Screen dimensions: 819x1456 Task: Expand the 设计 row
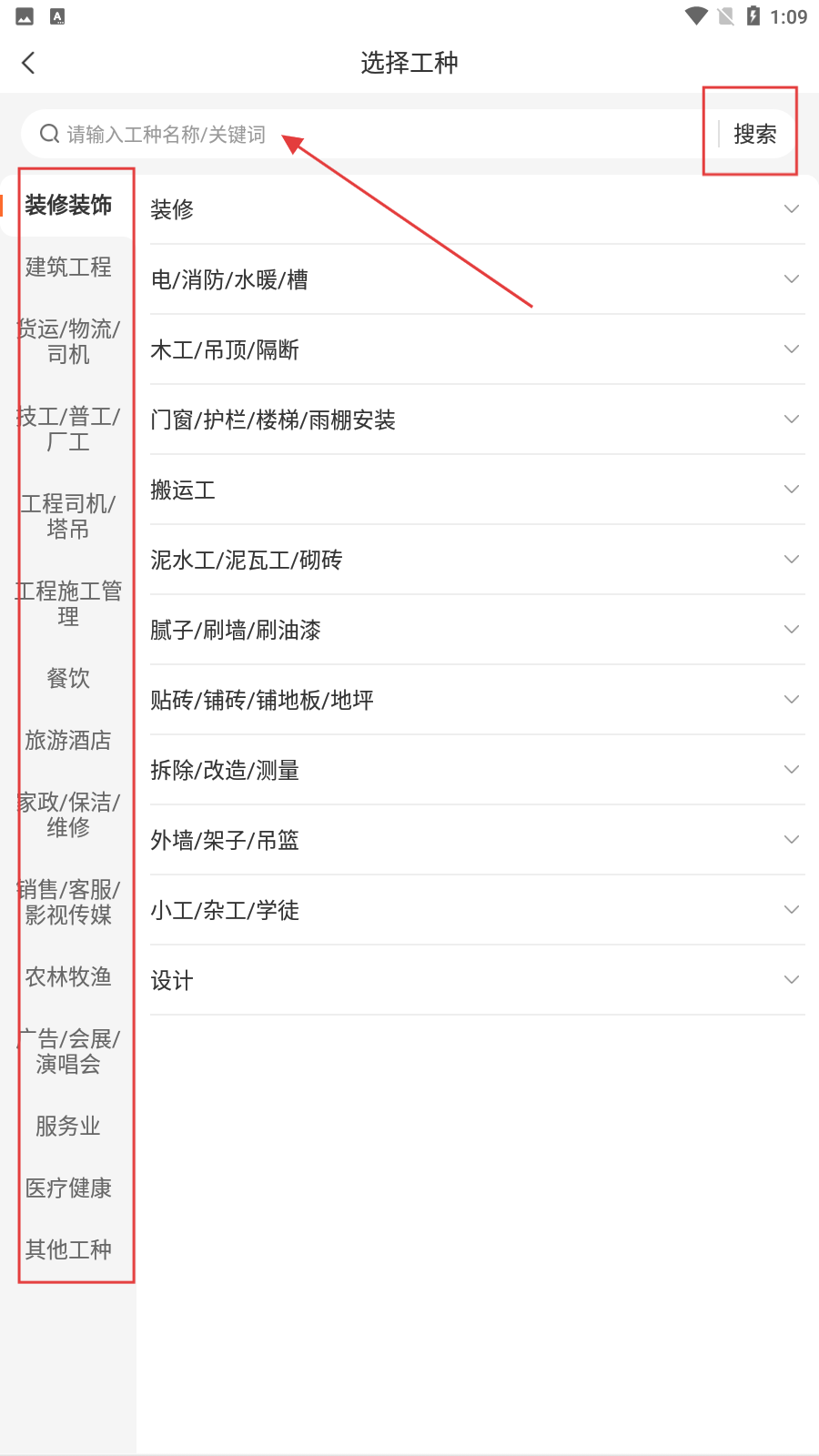tap(478, 980)
